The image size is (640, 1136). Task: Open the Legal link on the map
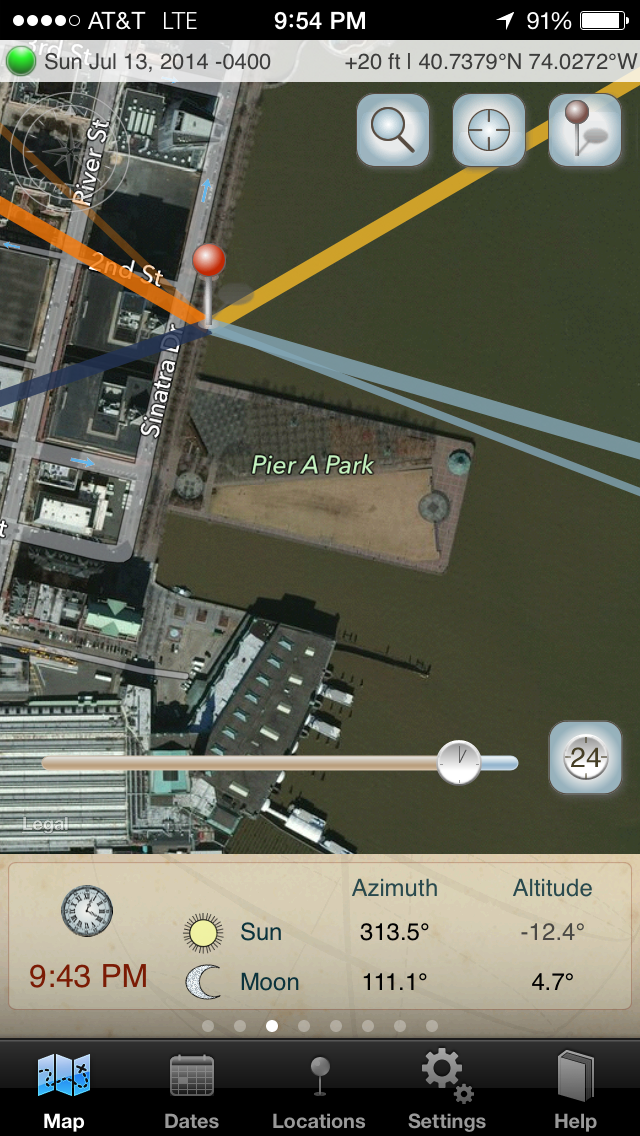click(x=45, y=825)
